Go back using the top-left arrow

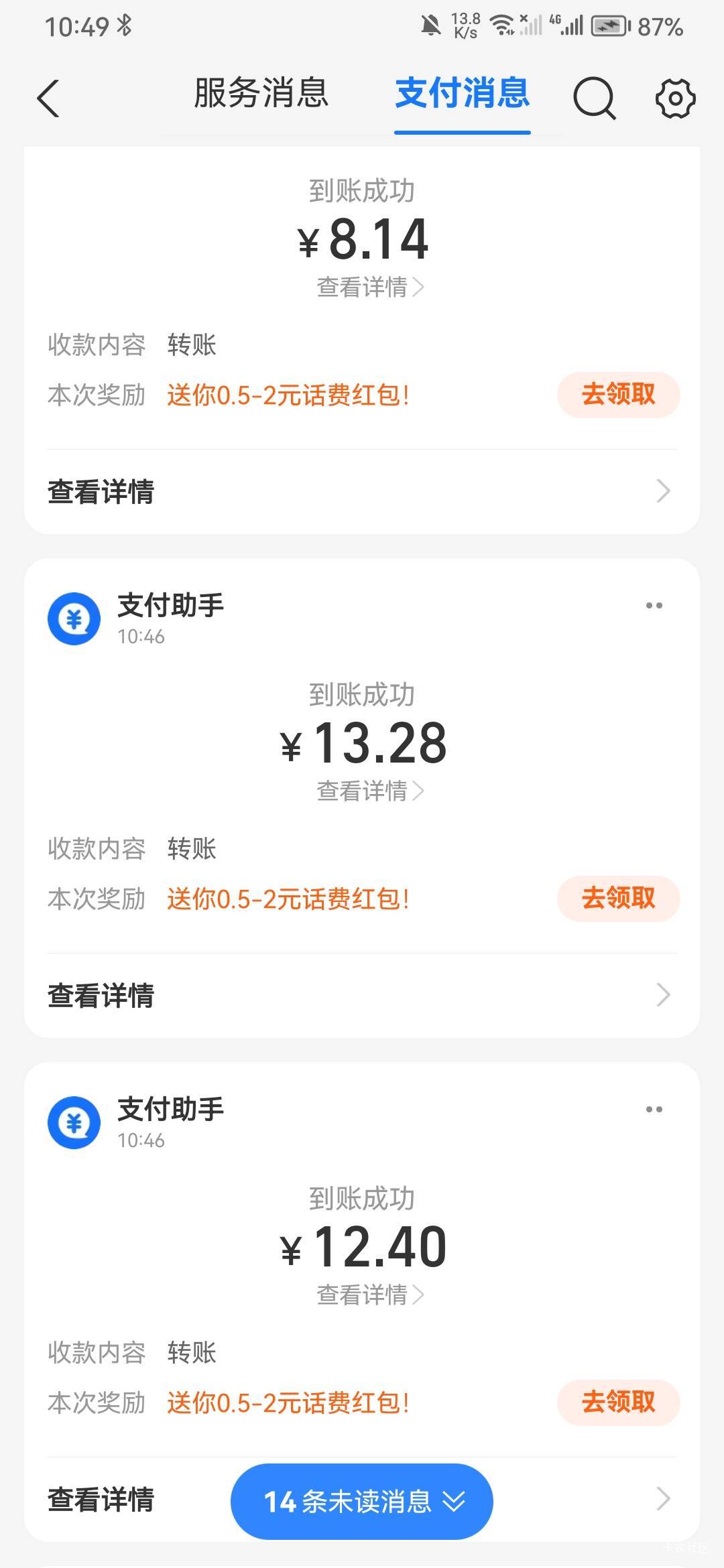48,99
